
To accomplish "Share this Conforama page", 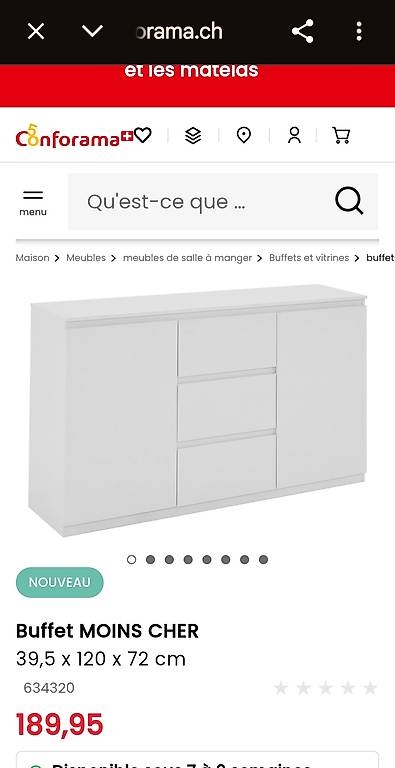I will (302, 31).
